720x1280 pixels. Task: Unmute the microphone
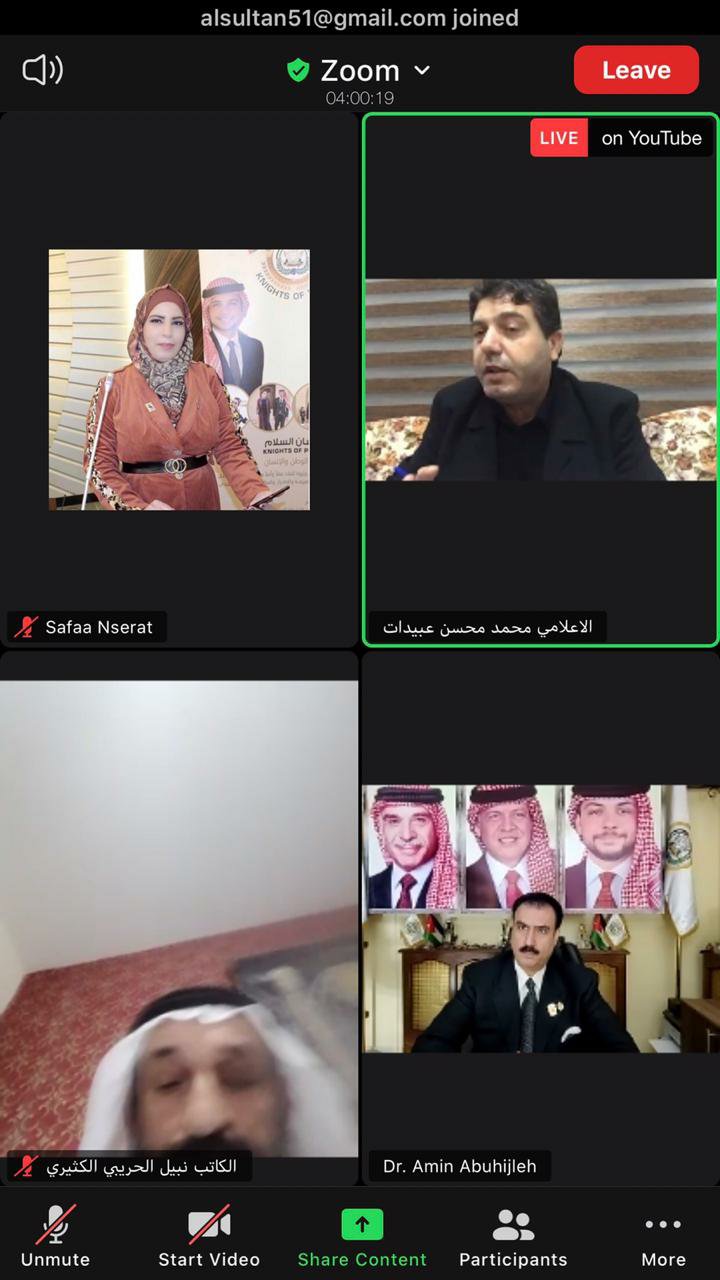coord(56,1236)
